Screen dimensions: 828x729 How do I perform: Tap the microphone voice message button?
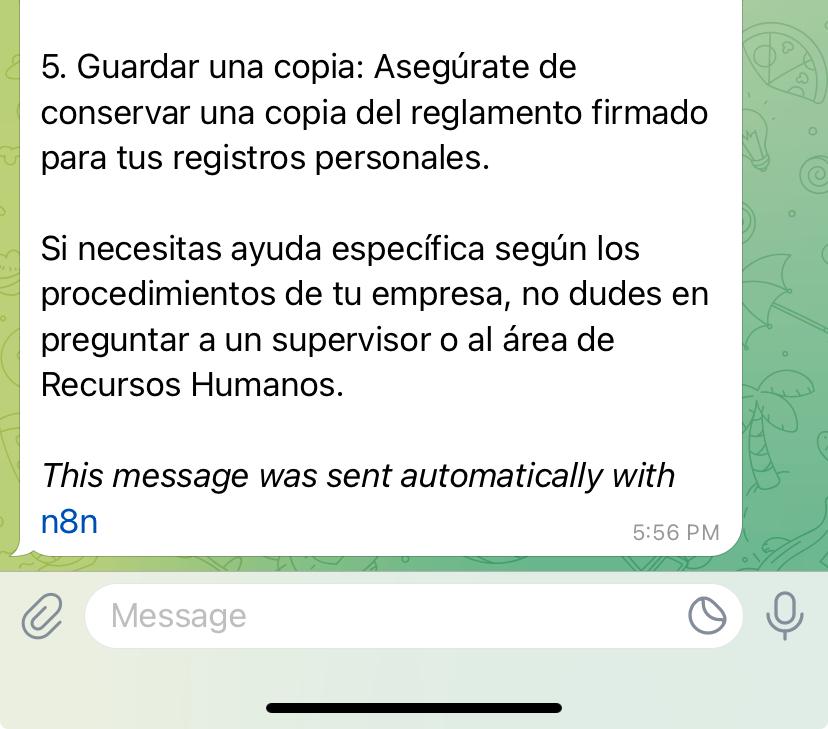(785, 615)
